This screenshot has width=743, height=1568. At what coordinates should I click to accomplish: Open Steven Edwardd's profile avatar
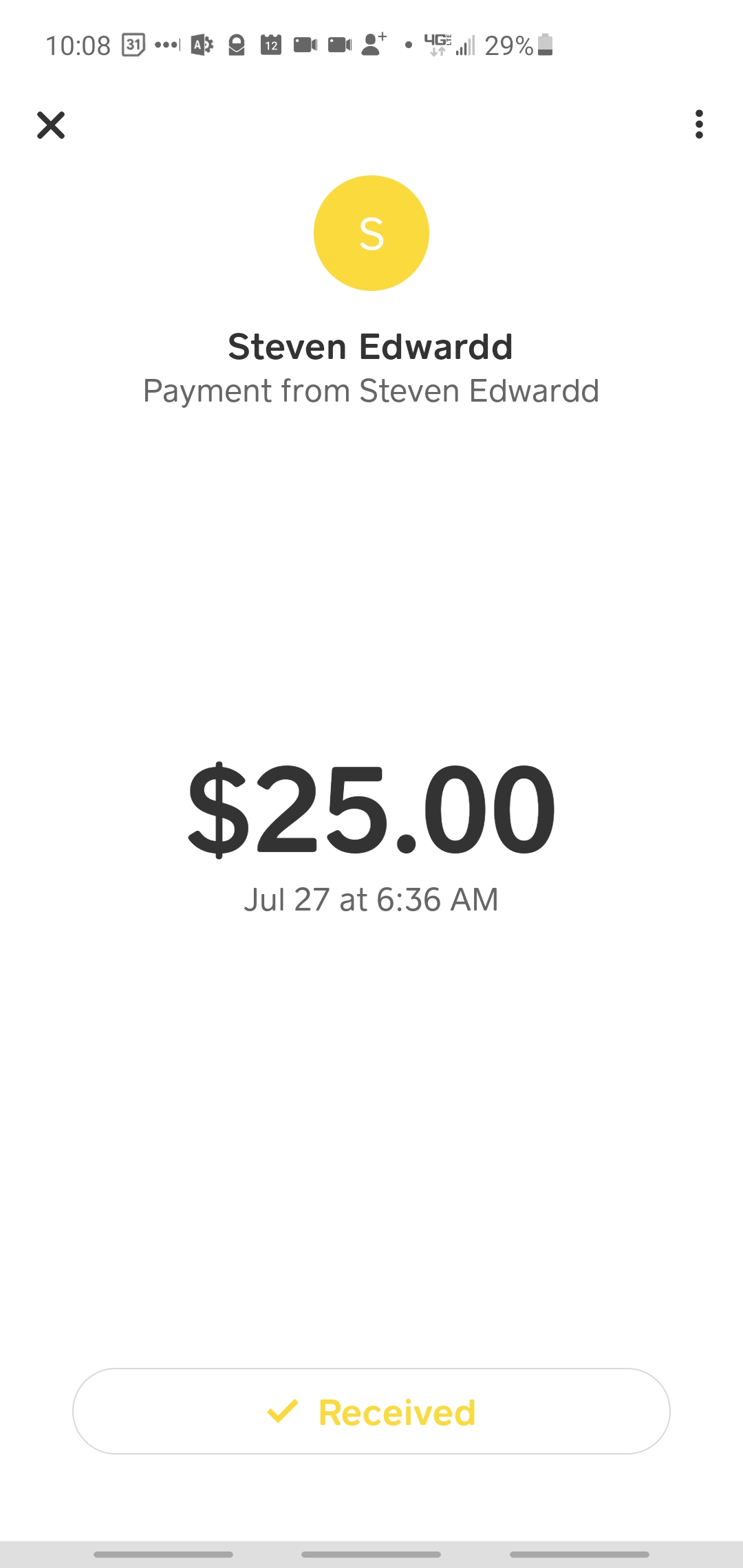[x=371, y=233]
